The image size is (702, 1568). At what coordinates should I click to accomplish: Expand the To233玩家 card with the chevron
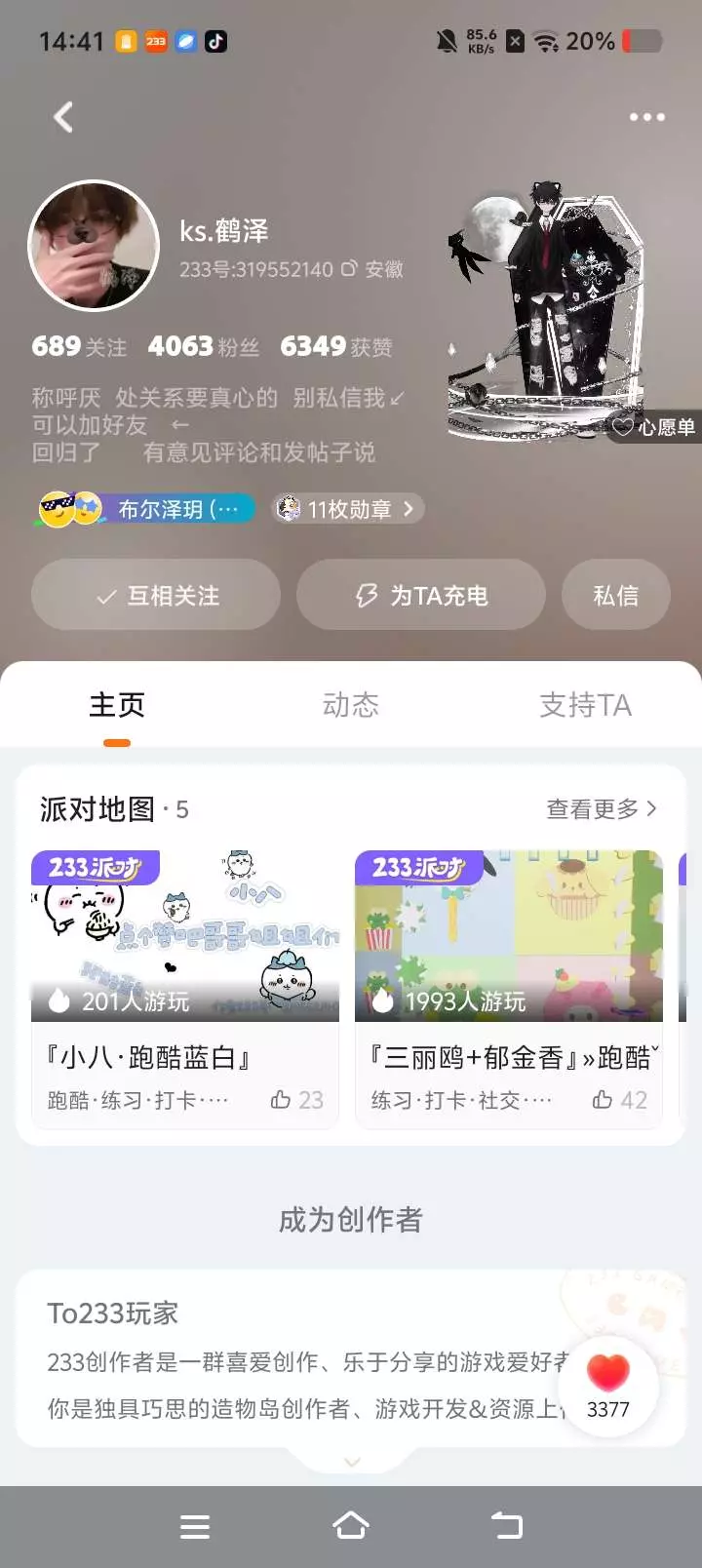(x=352, y=1462)
